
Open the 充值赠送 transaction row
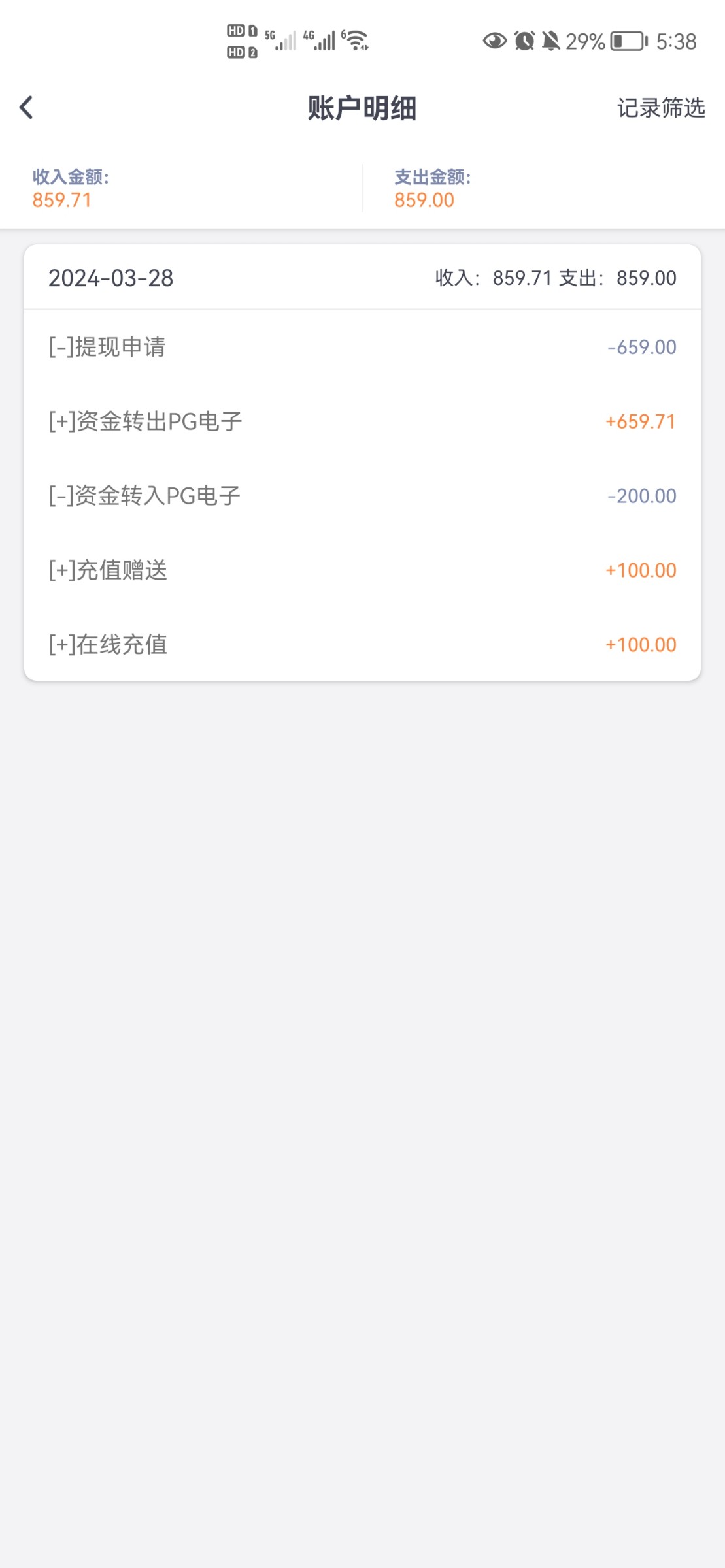click(x=362, y=570)
